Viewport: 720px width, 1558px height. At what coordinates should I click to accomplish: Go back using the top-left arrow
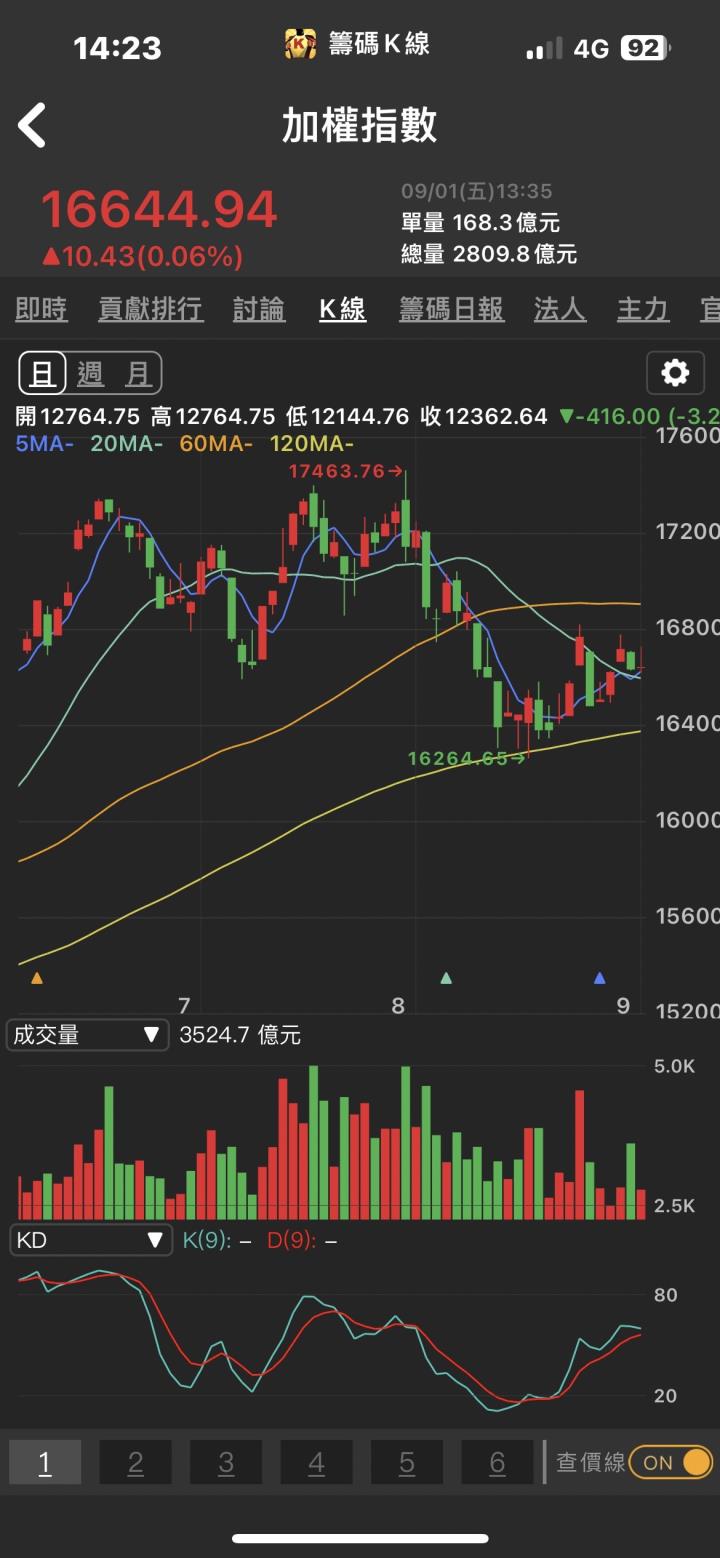(32, 127)
